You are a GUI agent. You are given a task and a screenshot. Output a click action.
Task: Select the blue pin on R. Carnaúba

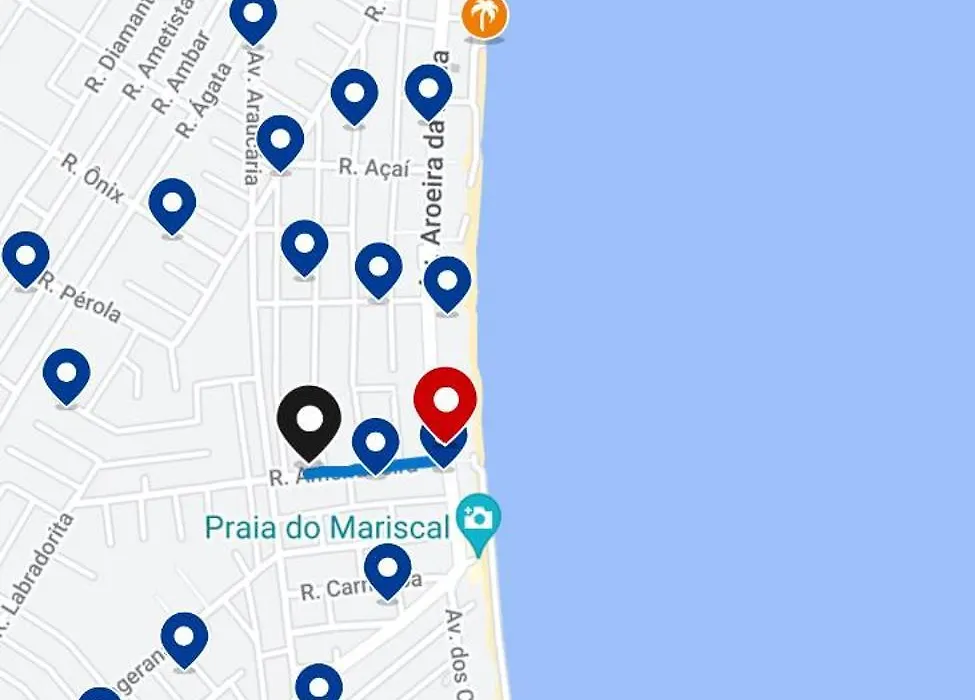[387, 568]
